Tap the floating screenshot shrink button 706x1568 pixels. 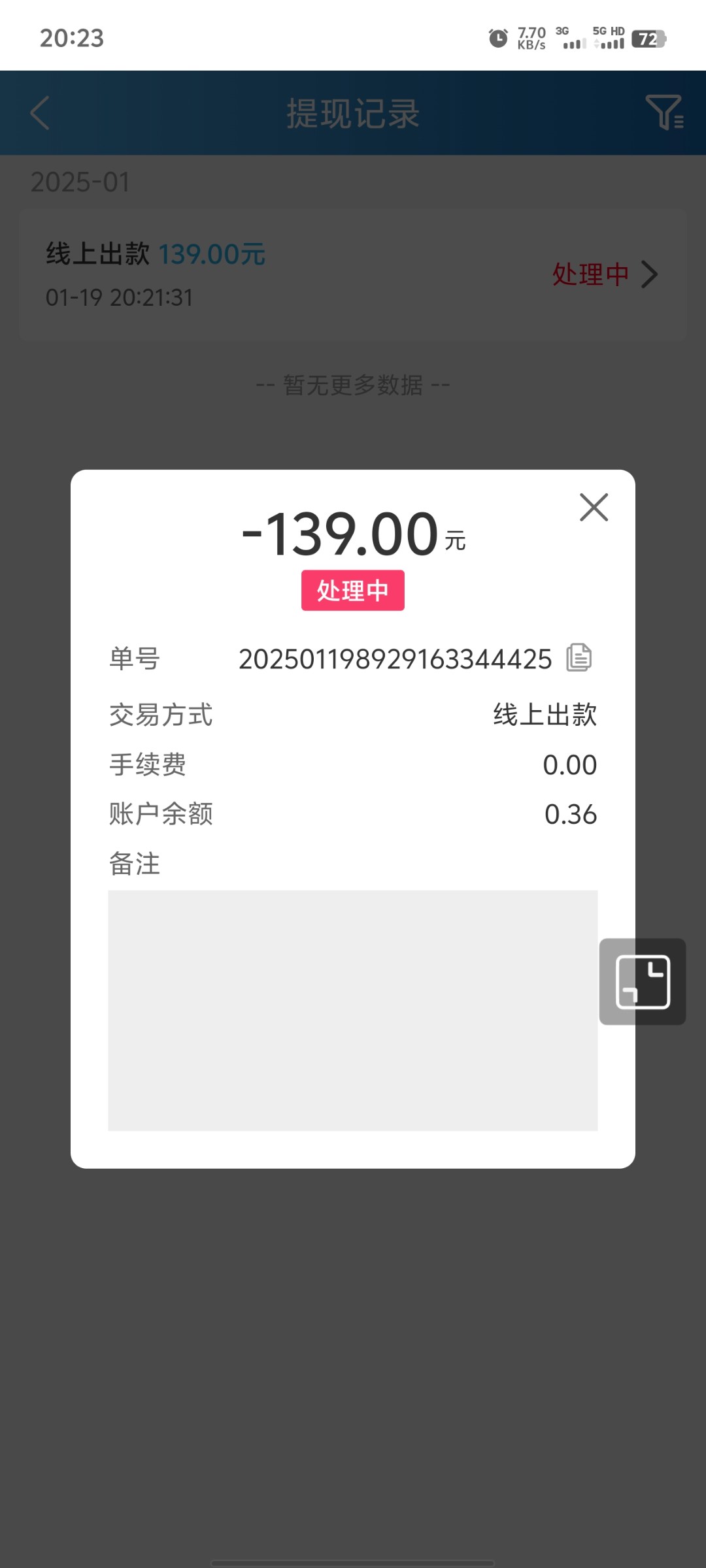(x=643, y=981)
